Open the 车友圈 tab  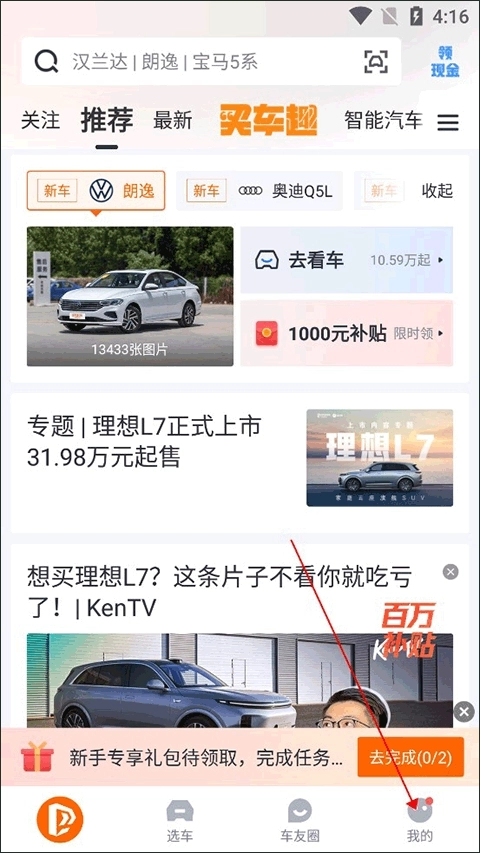[x=299, y=820]
